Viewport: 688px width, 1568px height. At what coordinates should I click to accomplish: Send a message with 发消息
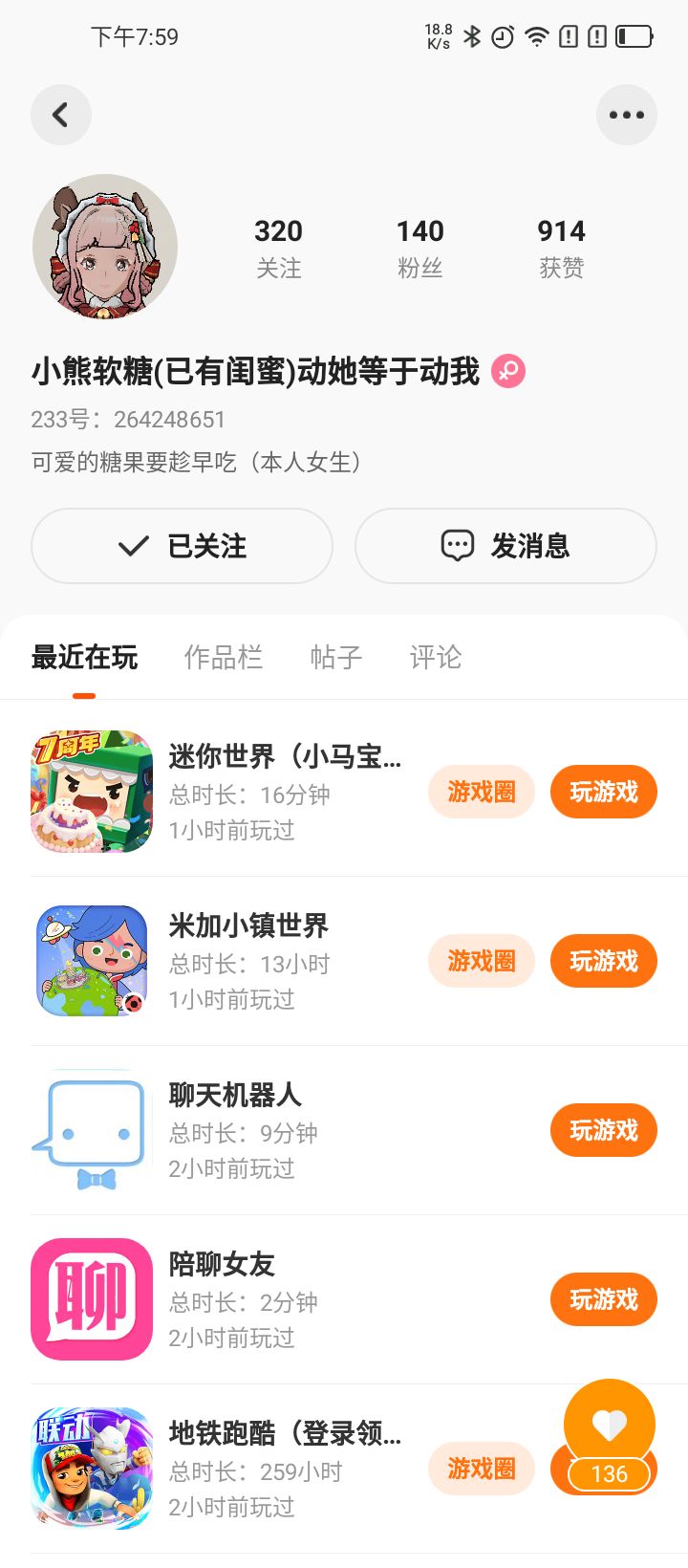tap(505, 546)
